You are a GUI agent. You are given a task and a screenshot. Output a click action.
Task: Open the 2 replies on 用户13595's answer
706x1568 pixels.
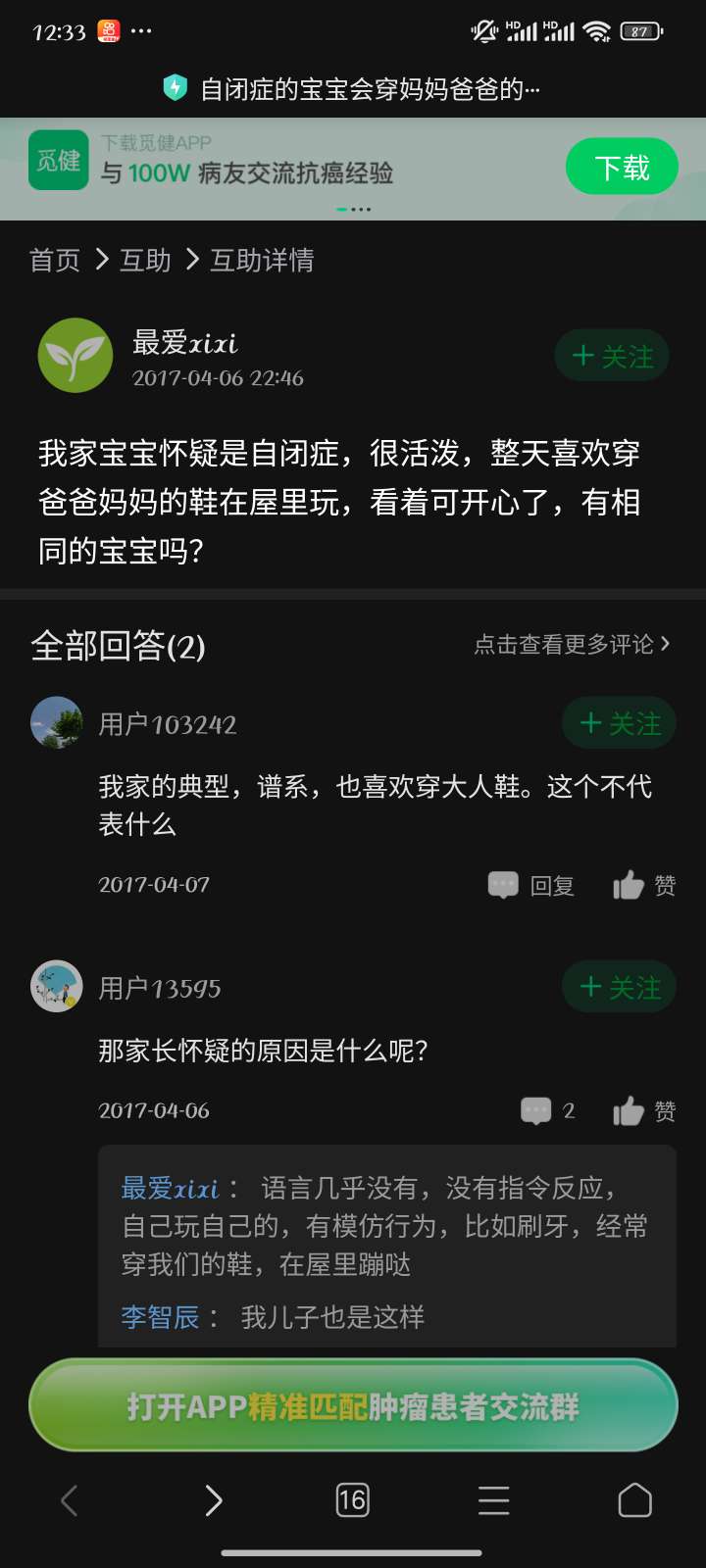548,1110
